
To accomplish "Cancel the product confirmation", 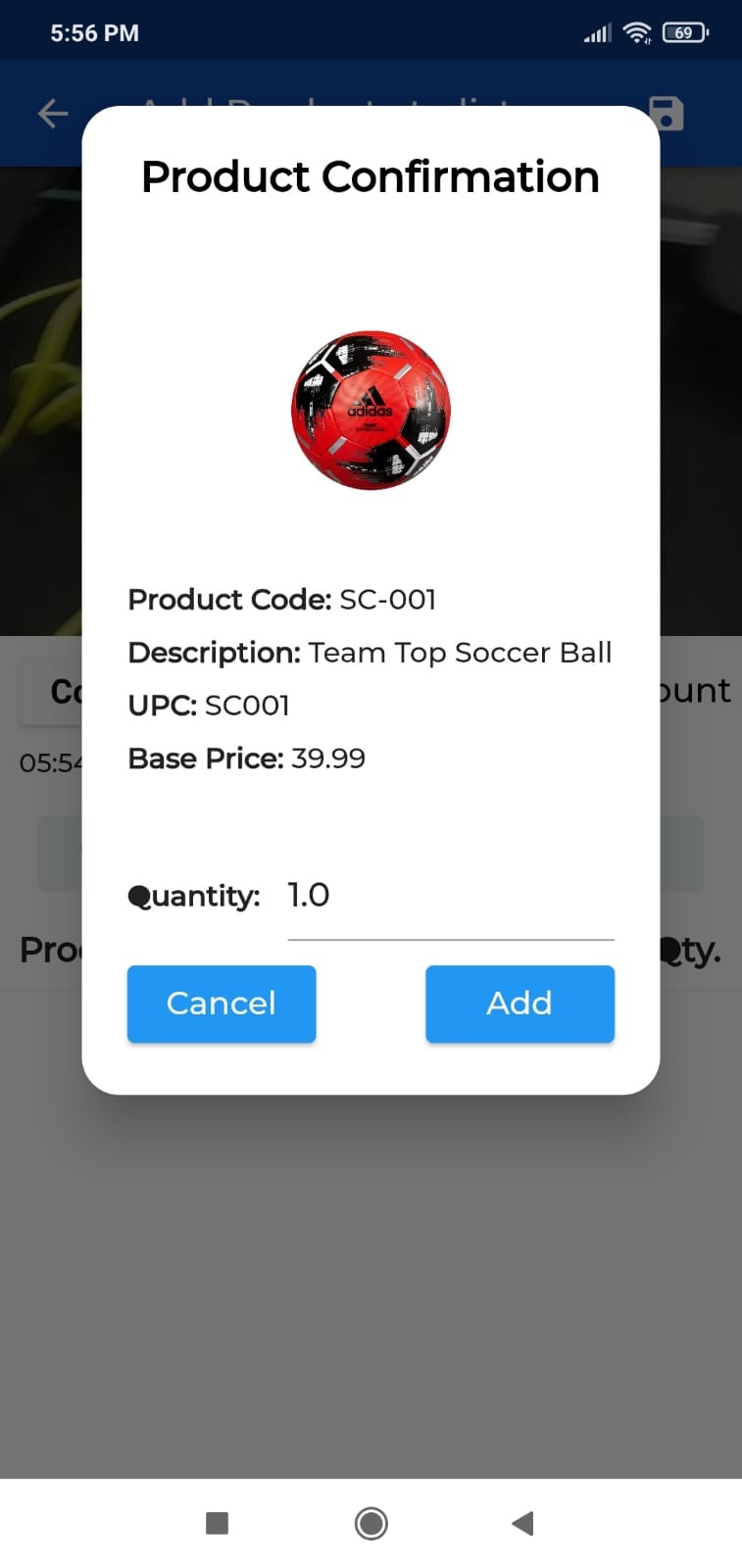I will (222, 1004).
